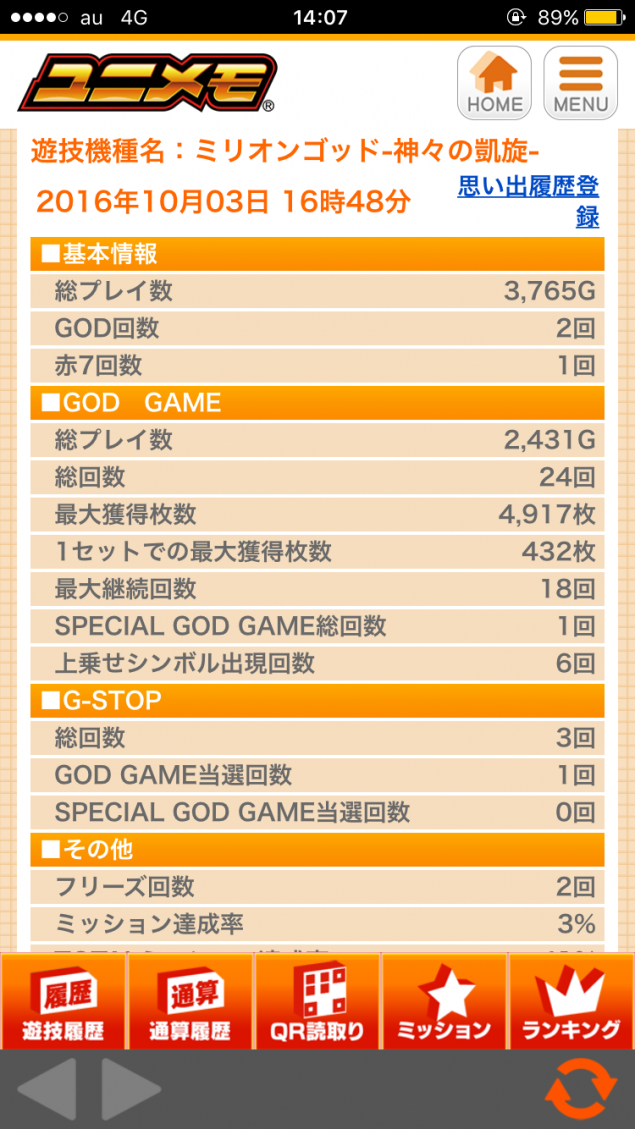Go to the HOME page
Image resolution: width=635 pixels, height=1129 pixels.
point(494,84)
